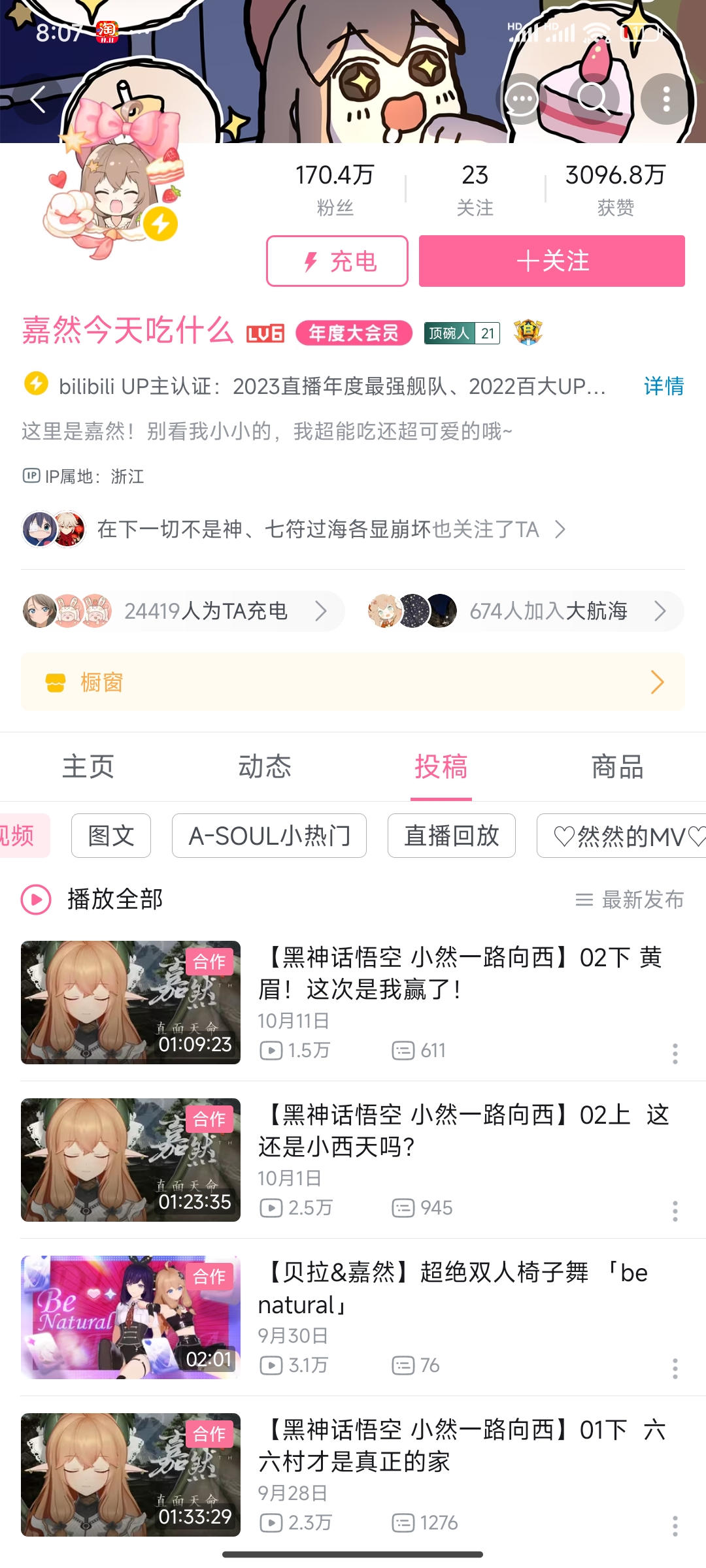The width and height of the screenshot is (706, 1568).
Task: View mutual followers who follow TA
Action: (294, 529)
